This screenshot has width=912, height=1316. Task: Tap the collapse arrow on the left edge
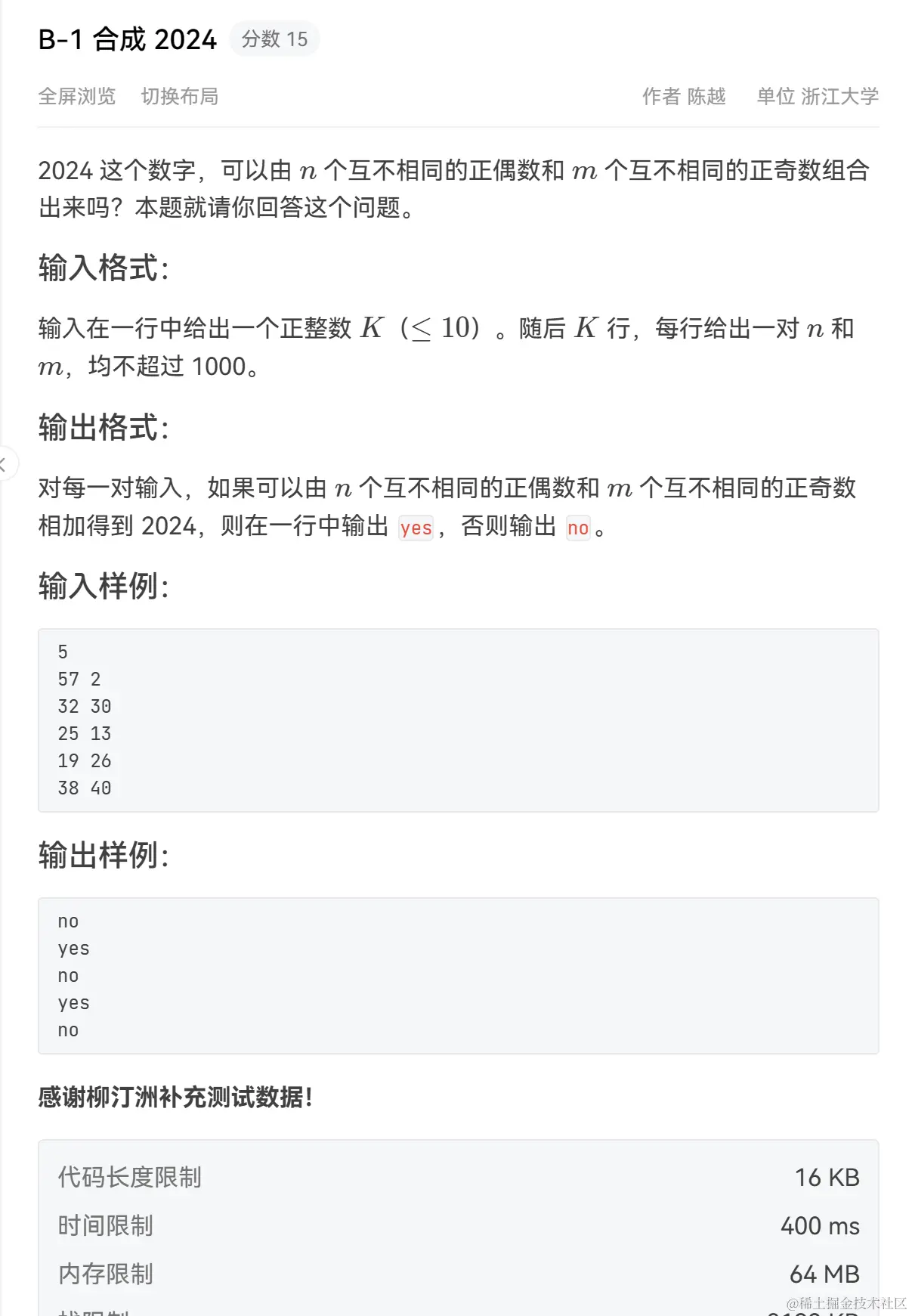[x=5, y=463]
